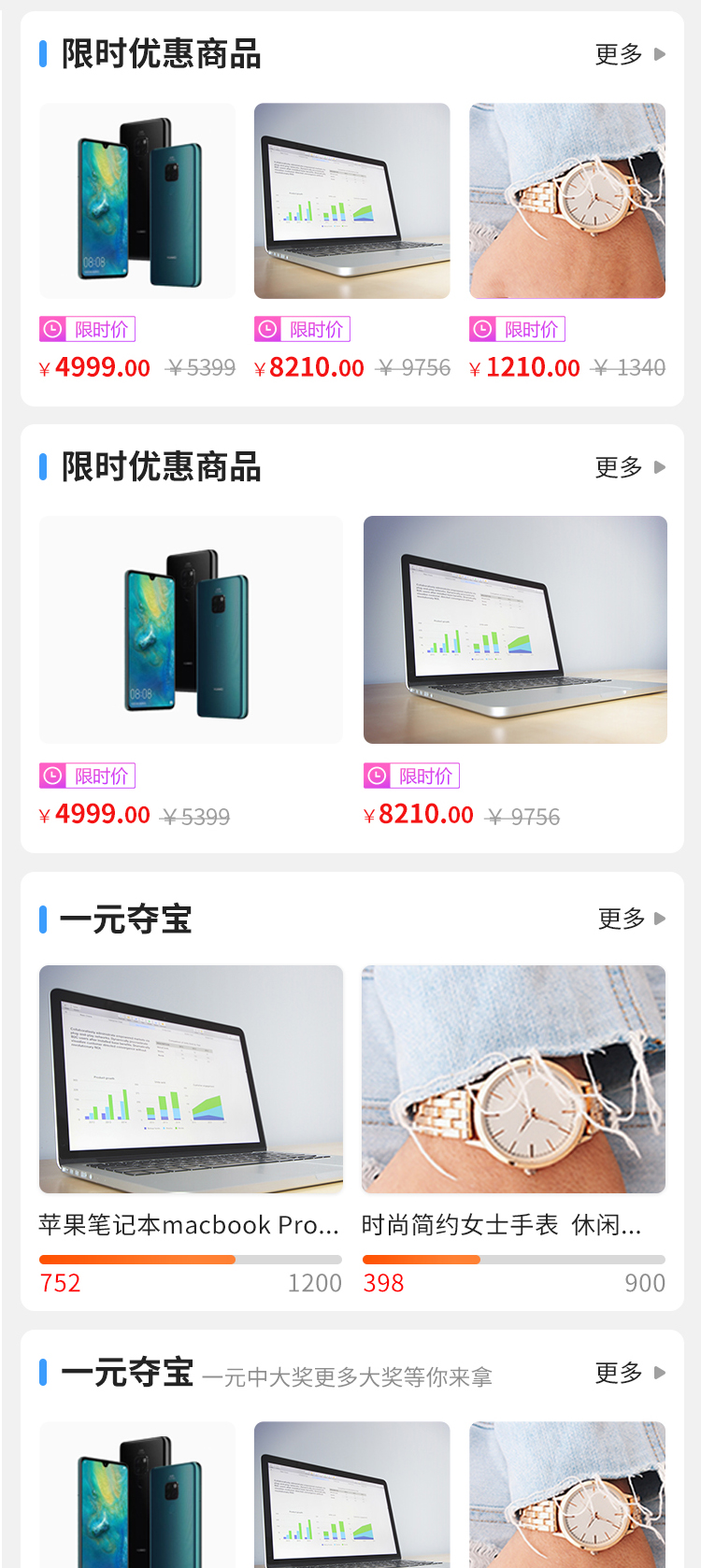View the large laptop card priced ¥8210.00
701x1568 pixels.
(x=515, y=630)
